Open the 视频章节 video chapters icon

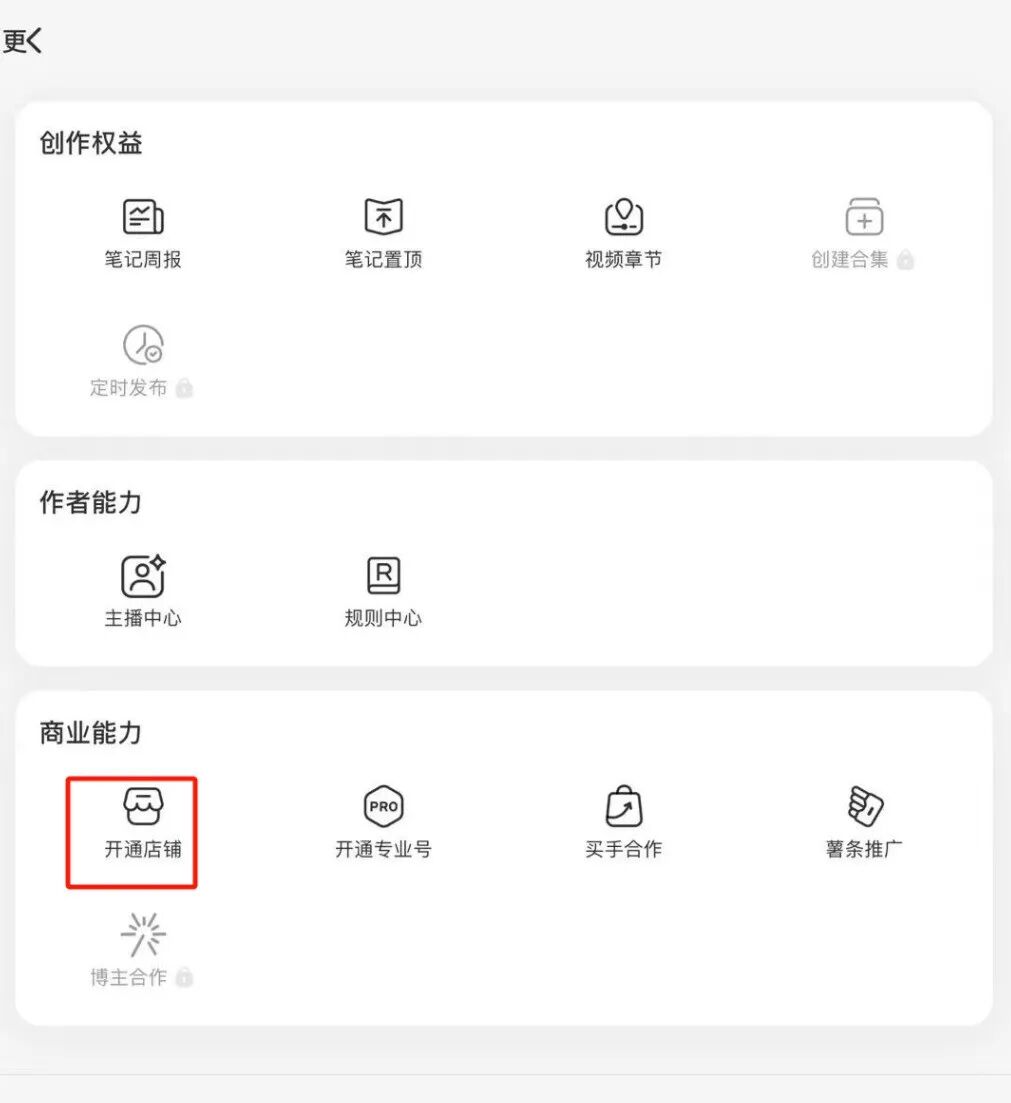click(x=623, y=216)
